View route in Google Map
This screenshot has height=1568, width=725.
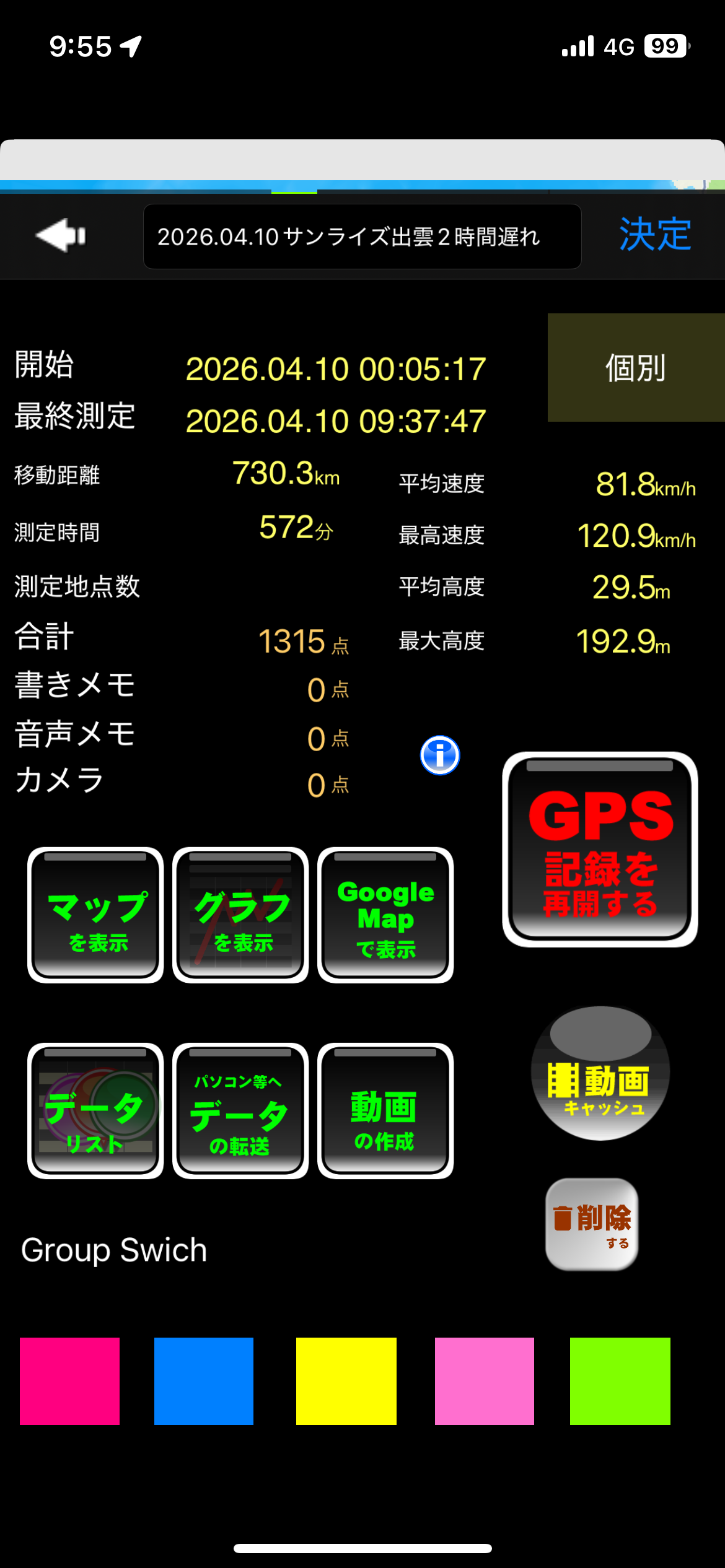click(x=385, y=915)
